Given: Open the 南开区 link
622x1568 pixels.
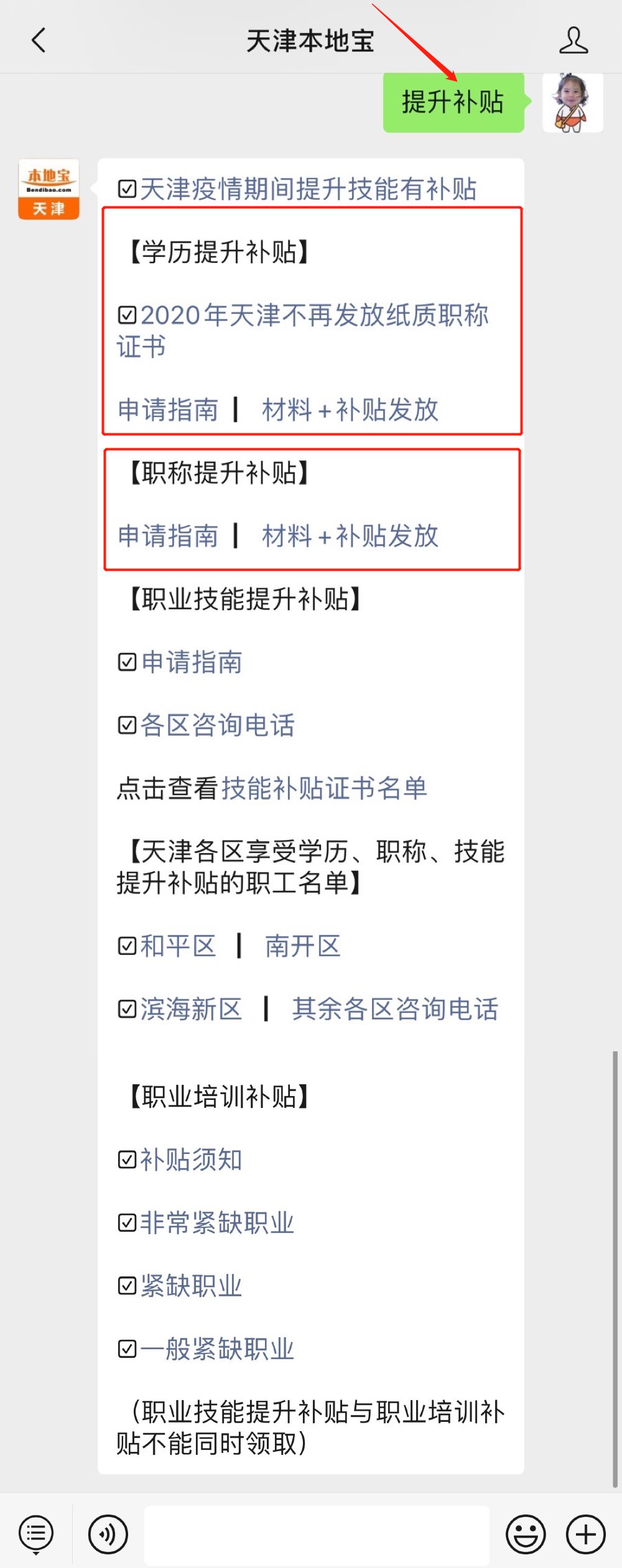Looking at the screenshot, I should point(303,946).
